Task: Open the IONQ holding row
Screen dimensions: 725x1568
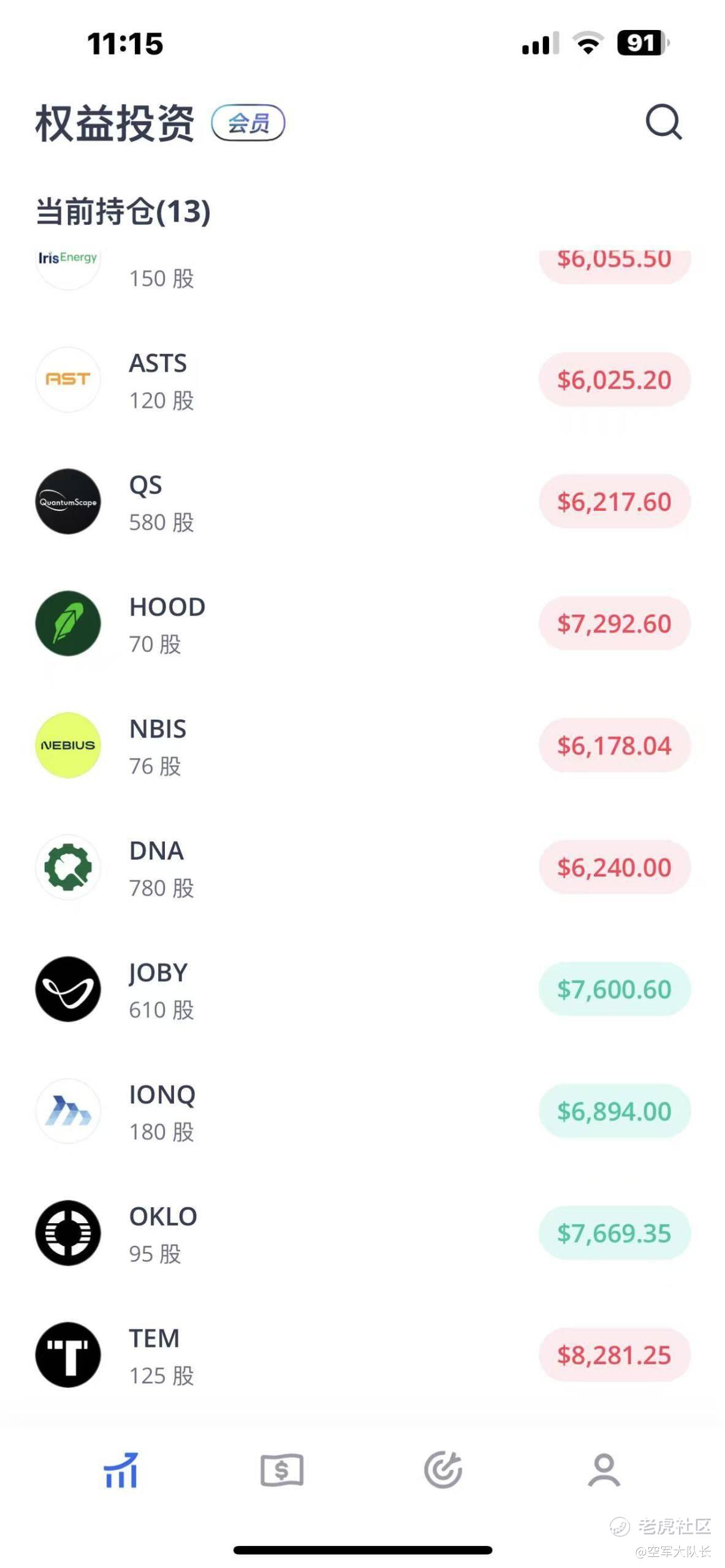Action: [x=362, y=1111]
